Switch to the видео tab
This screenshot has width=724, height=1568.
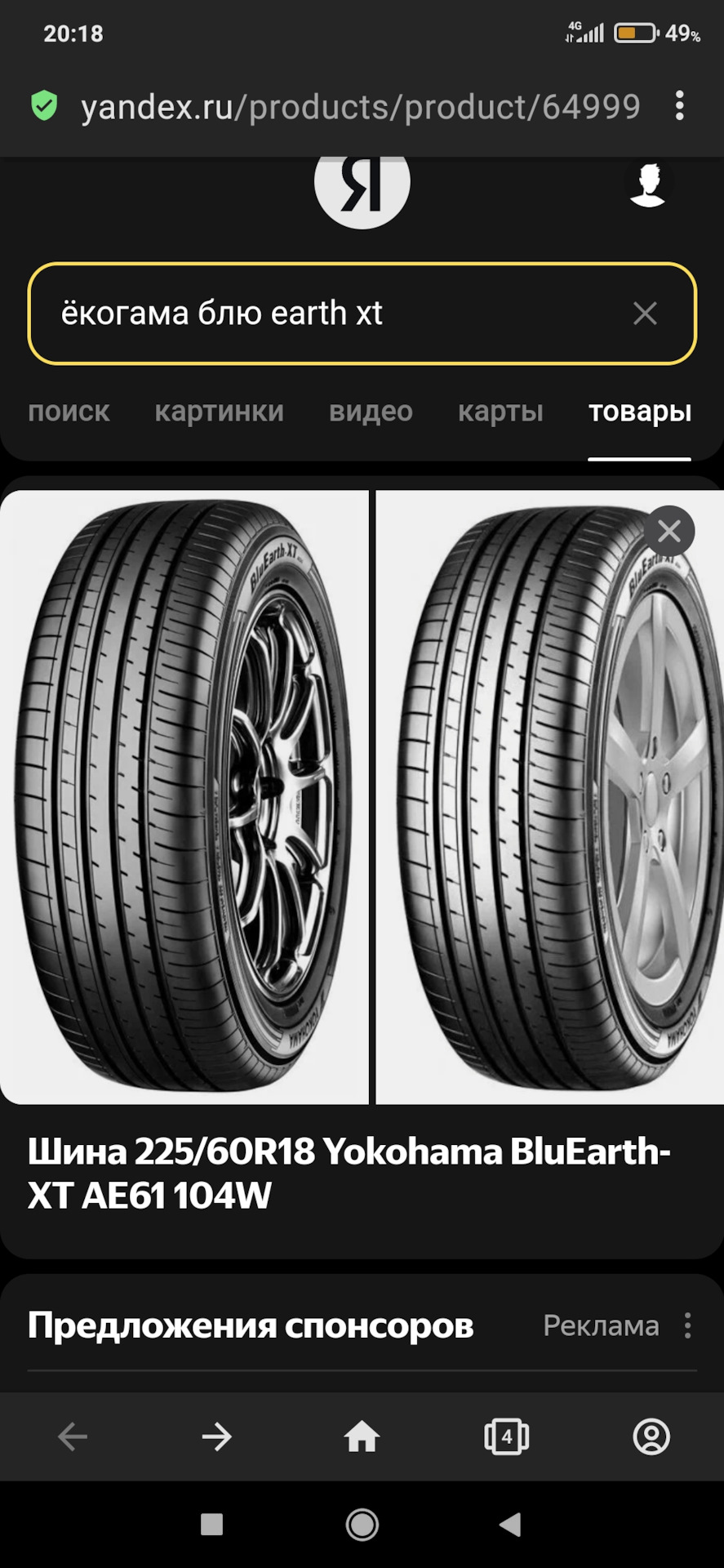click(371, 412)
